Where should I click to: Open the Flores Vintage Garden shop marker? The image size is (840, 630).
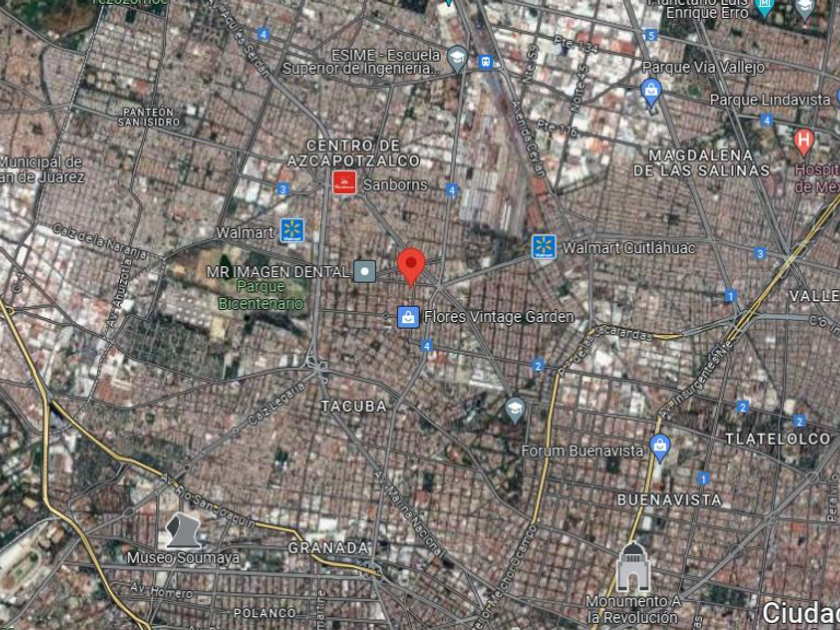coord(408,317)
